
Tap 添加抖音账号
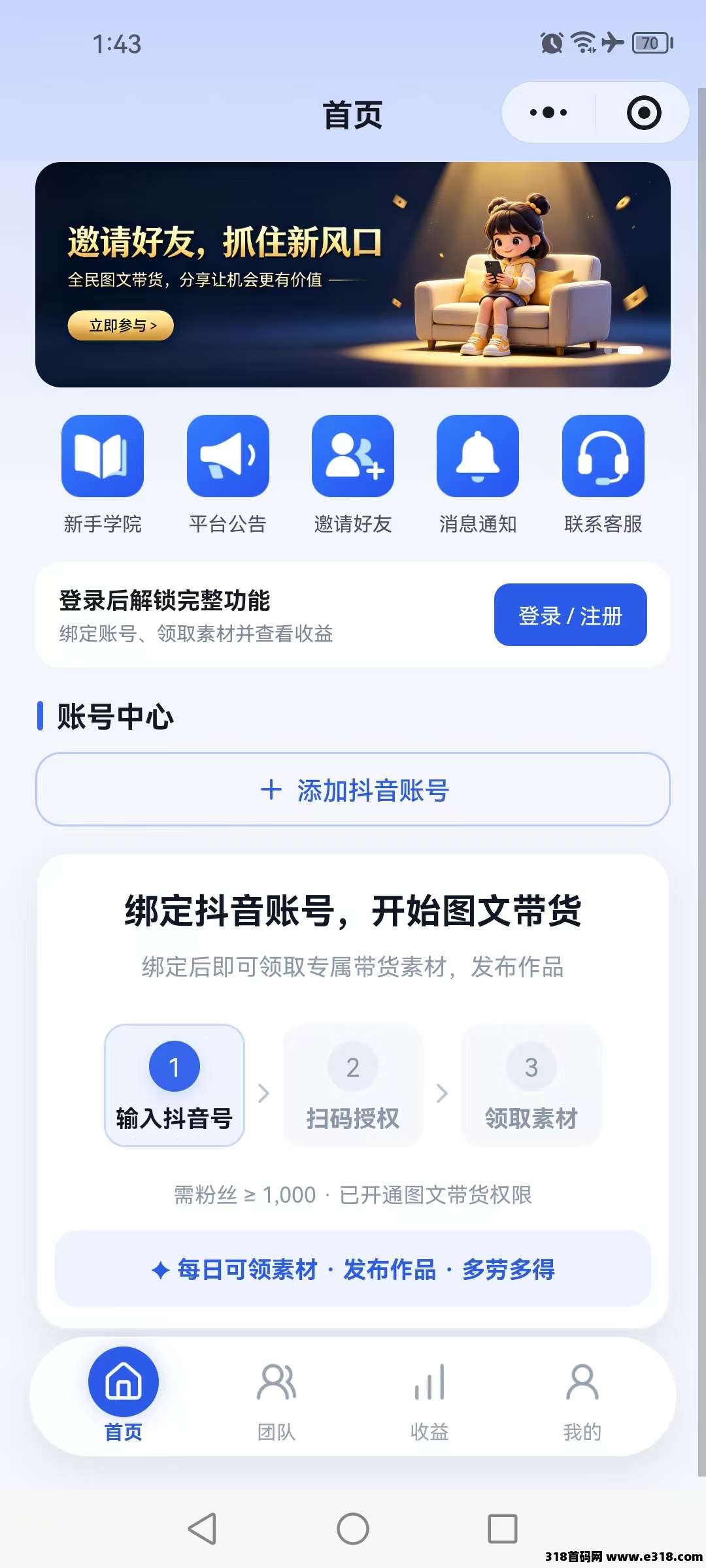pos(353,789)
